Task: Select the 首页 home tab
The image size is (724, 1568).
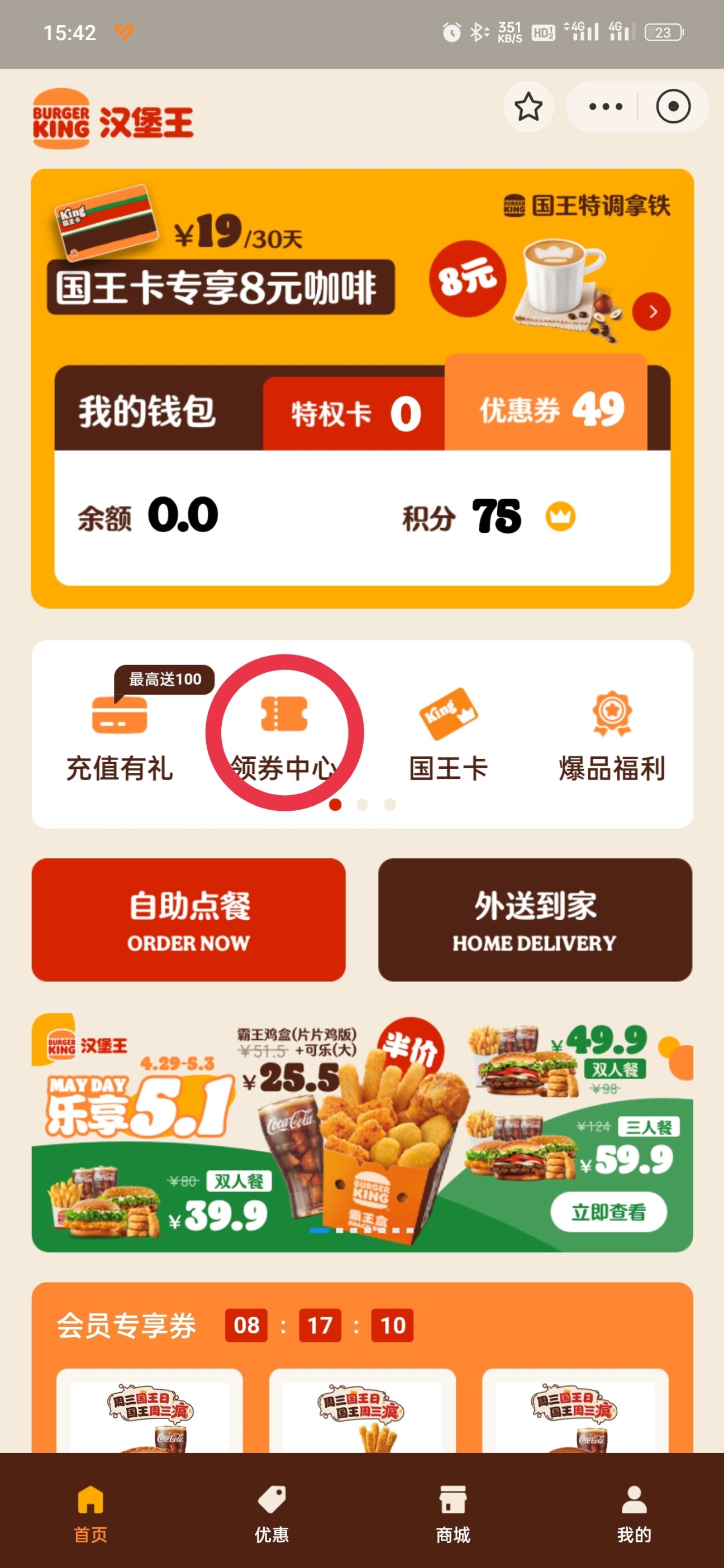Action: [x=90, y=1513]
